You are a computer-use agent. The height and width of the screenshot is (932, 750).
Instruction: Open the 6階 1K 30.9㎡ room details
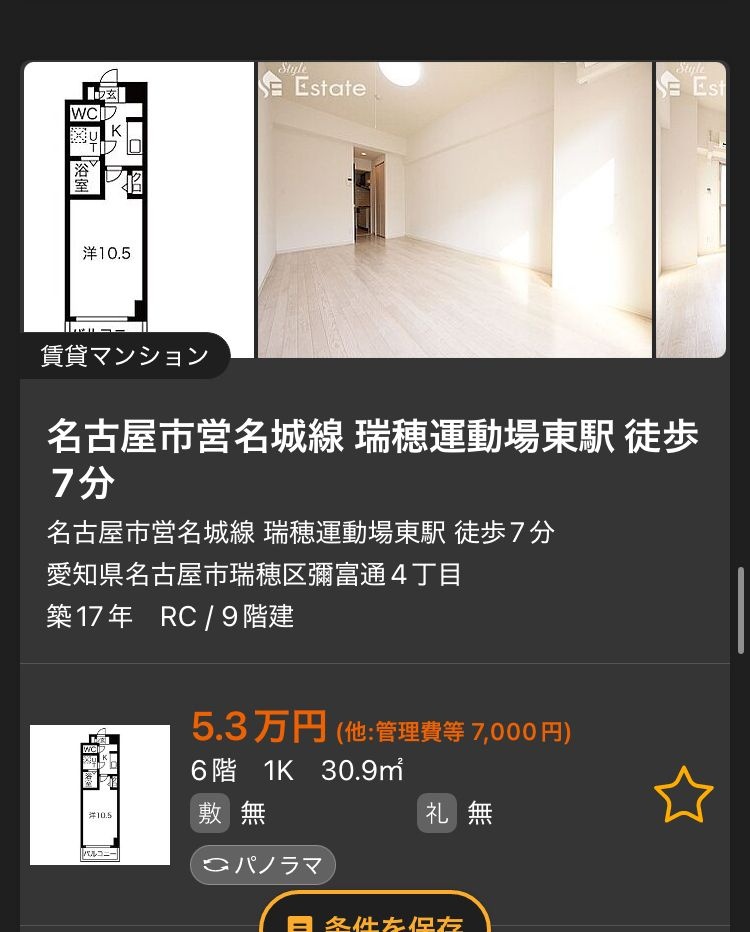(297, 770)
